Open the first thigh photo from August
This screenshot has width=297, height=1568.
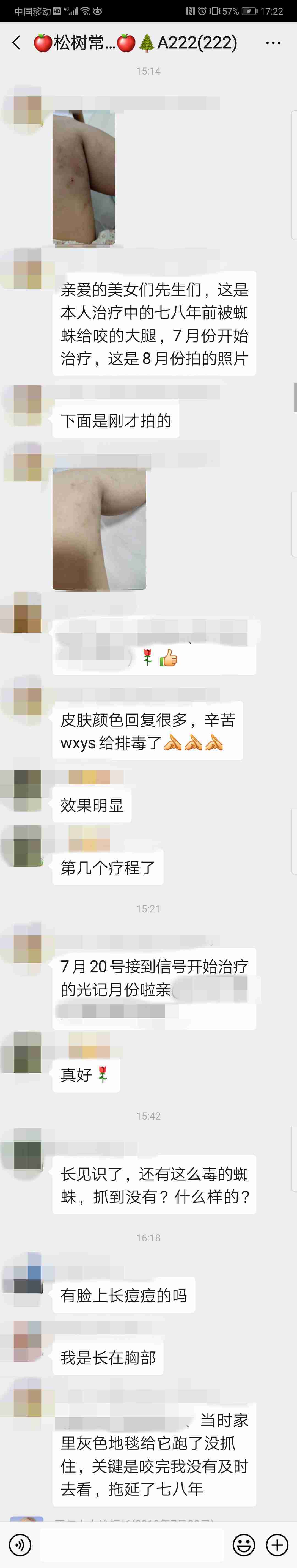coord(83,178)
